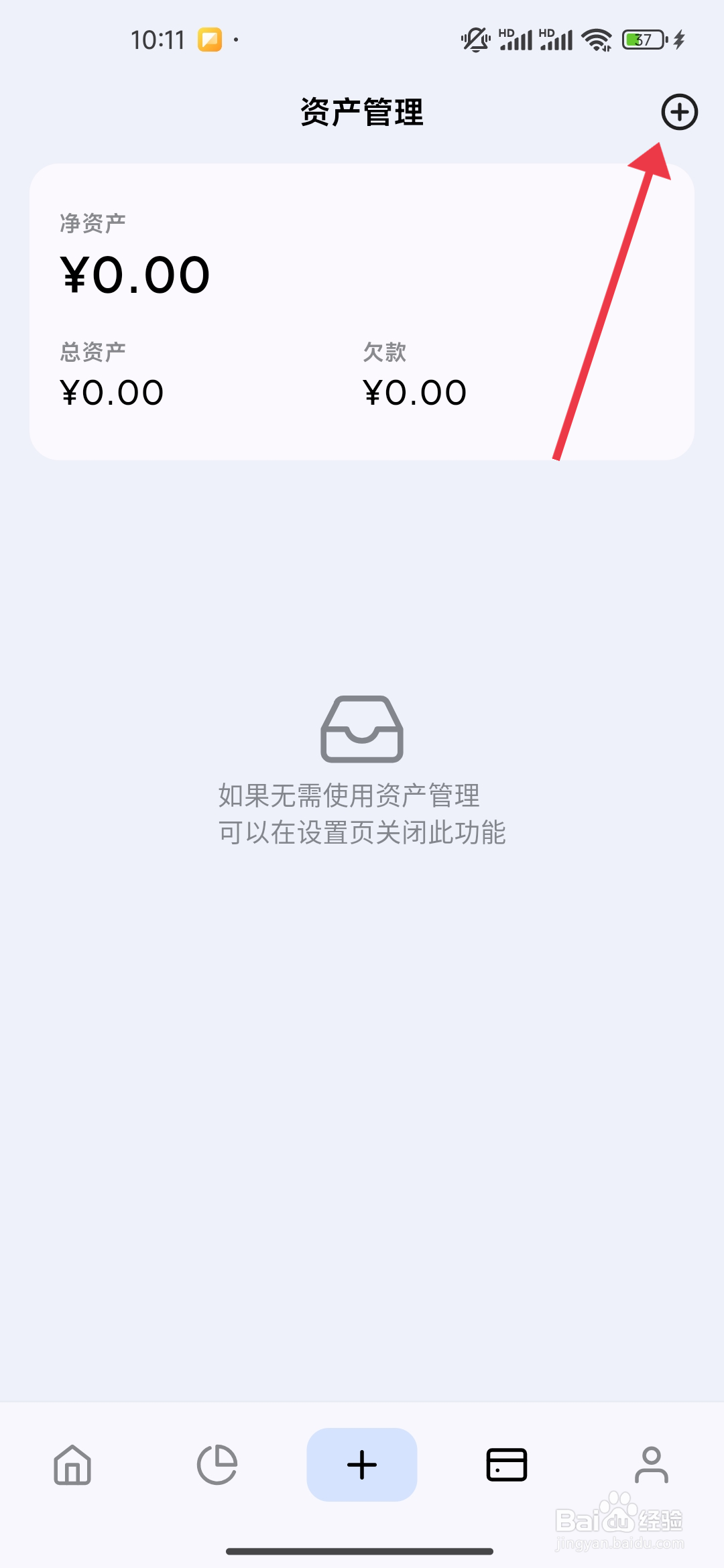Tap the charging lightning bolt icon
The height and width of the screenshot is (1568, 724).
click(x=677, y=40)
